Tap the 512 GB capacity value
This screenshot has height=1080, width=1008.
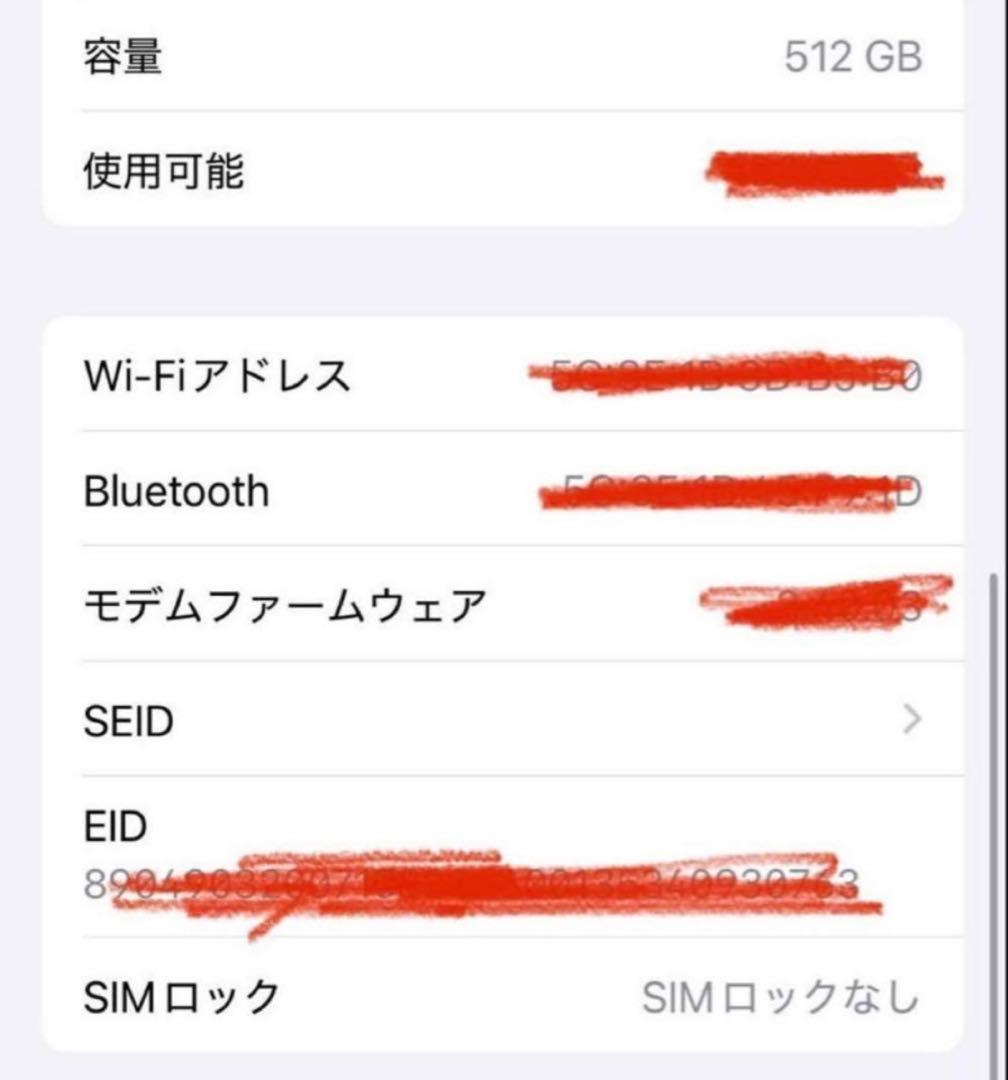click(854, 57)
